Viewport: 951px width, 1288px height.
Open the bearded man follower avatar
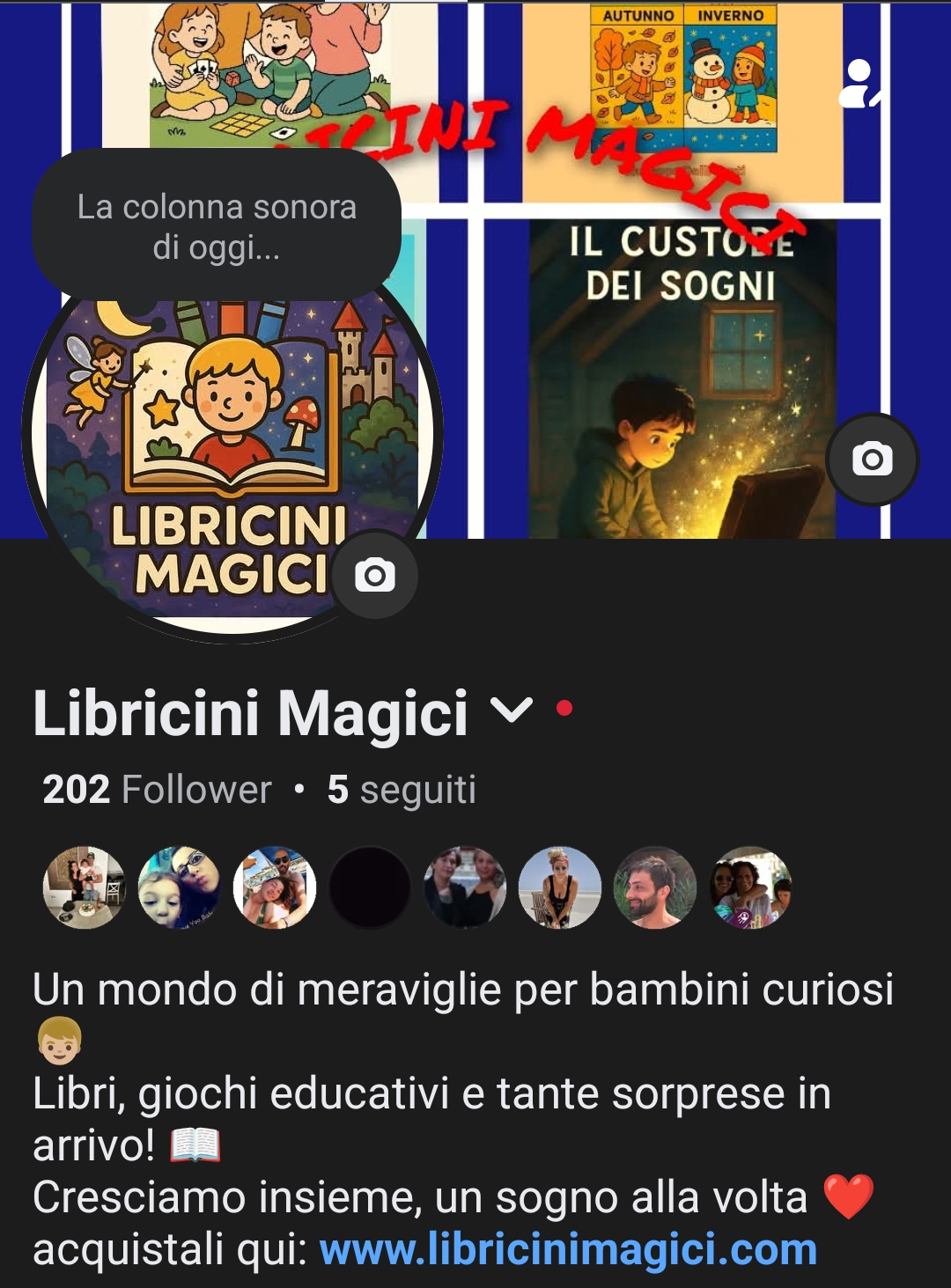coord(654,887)
